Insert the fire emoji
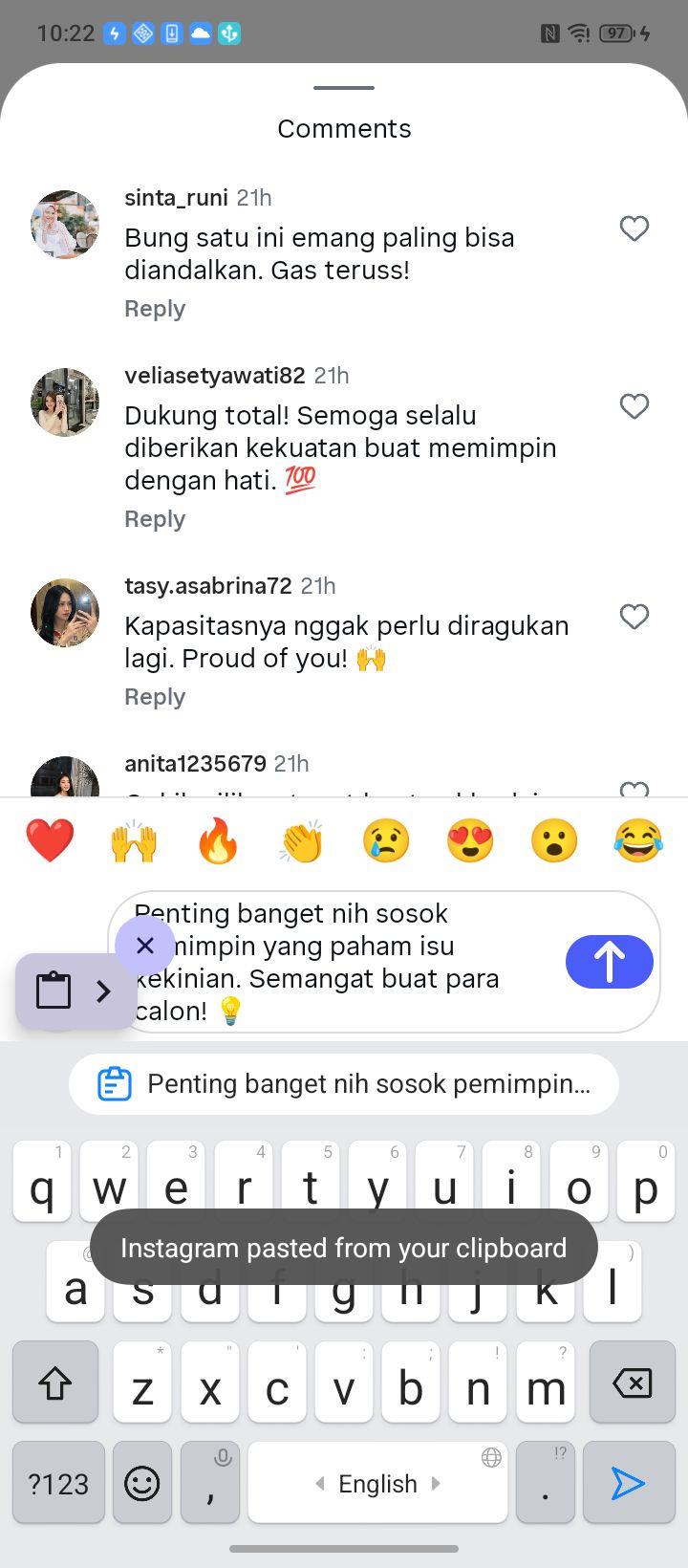This screenshot has width=688, height=1568. tap(218, 841)
